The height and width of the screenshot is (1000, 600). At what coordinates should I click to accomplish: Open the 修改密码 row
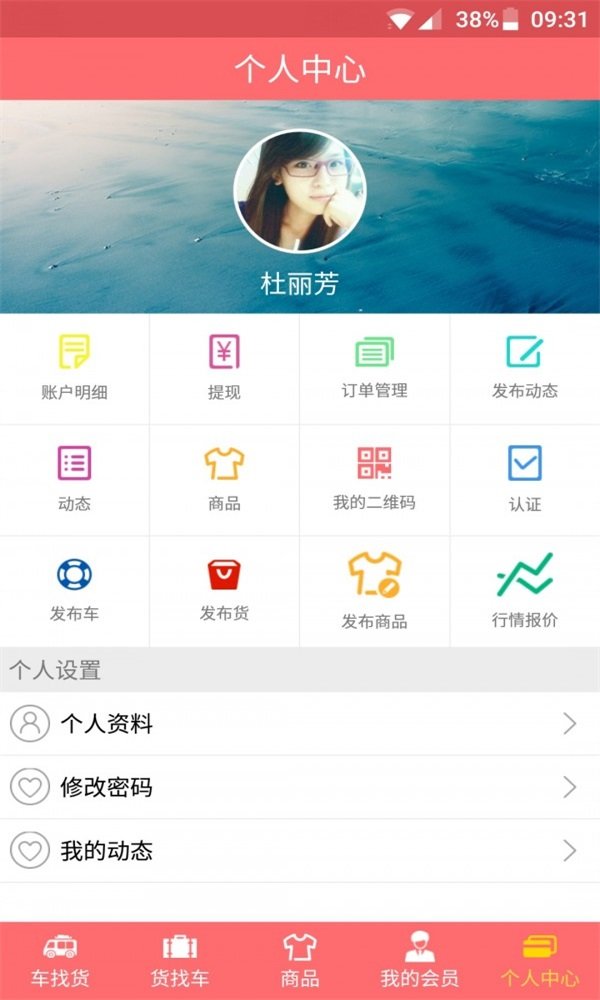coord(300,787)
